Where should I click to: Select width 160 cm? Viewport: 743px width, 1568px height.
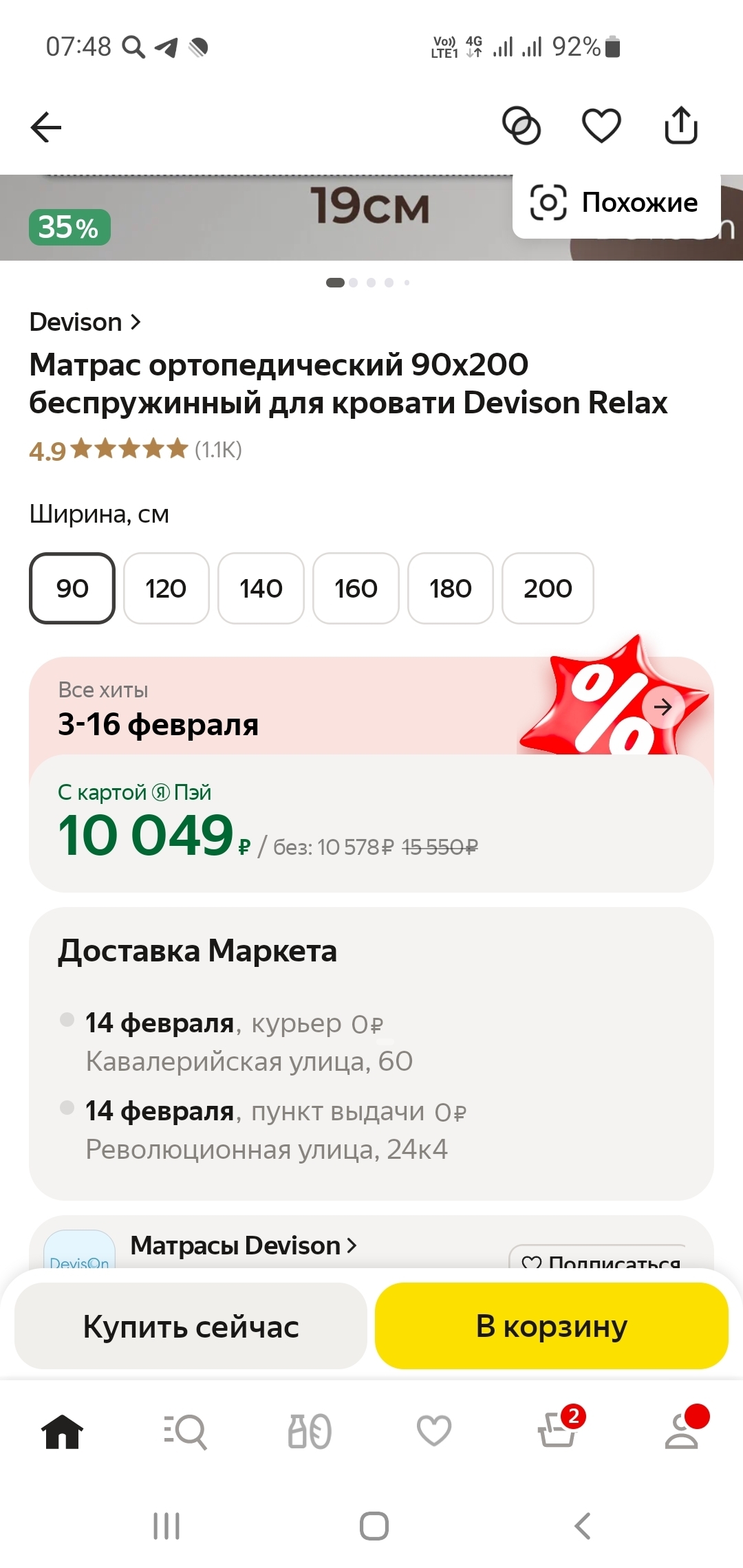point(356,589)
